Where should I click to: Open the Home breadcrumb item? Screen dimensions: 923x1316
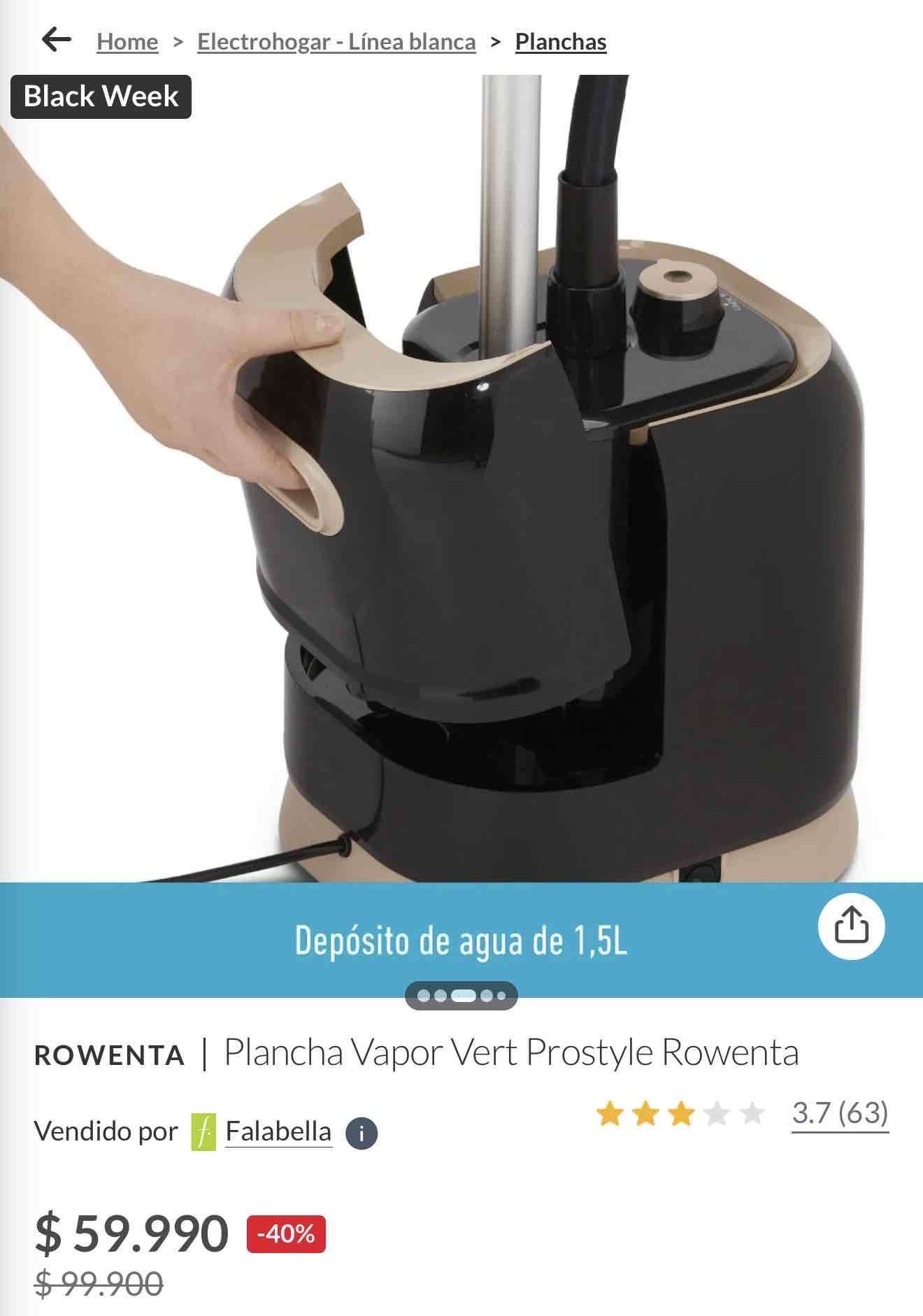[127, 40]
